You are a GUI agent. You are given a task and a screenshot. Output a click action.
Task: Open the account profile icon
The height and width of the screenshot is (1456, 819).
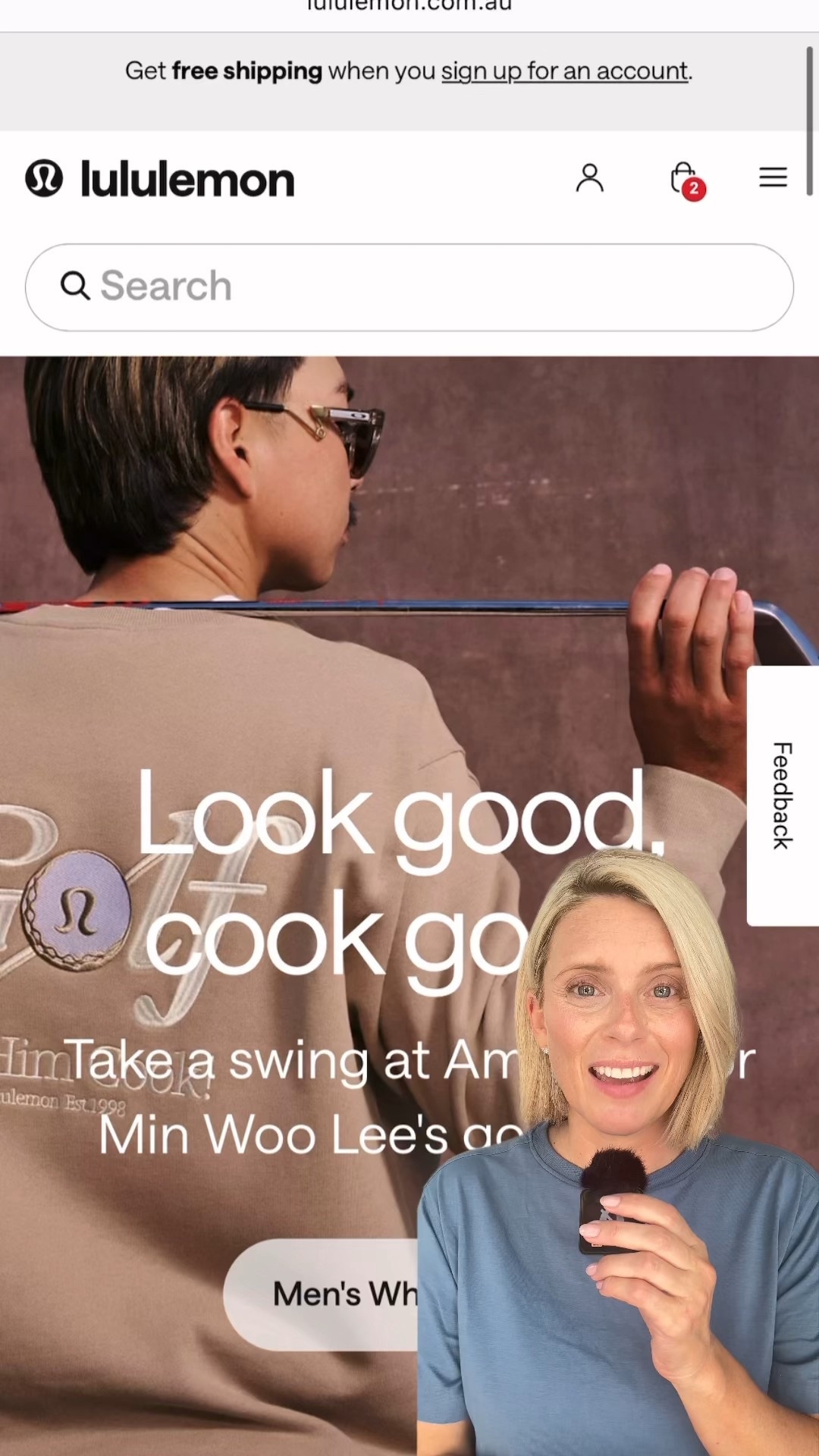pyautogui.click(x=589, y=179)
